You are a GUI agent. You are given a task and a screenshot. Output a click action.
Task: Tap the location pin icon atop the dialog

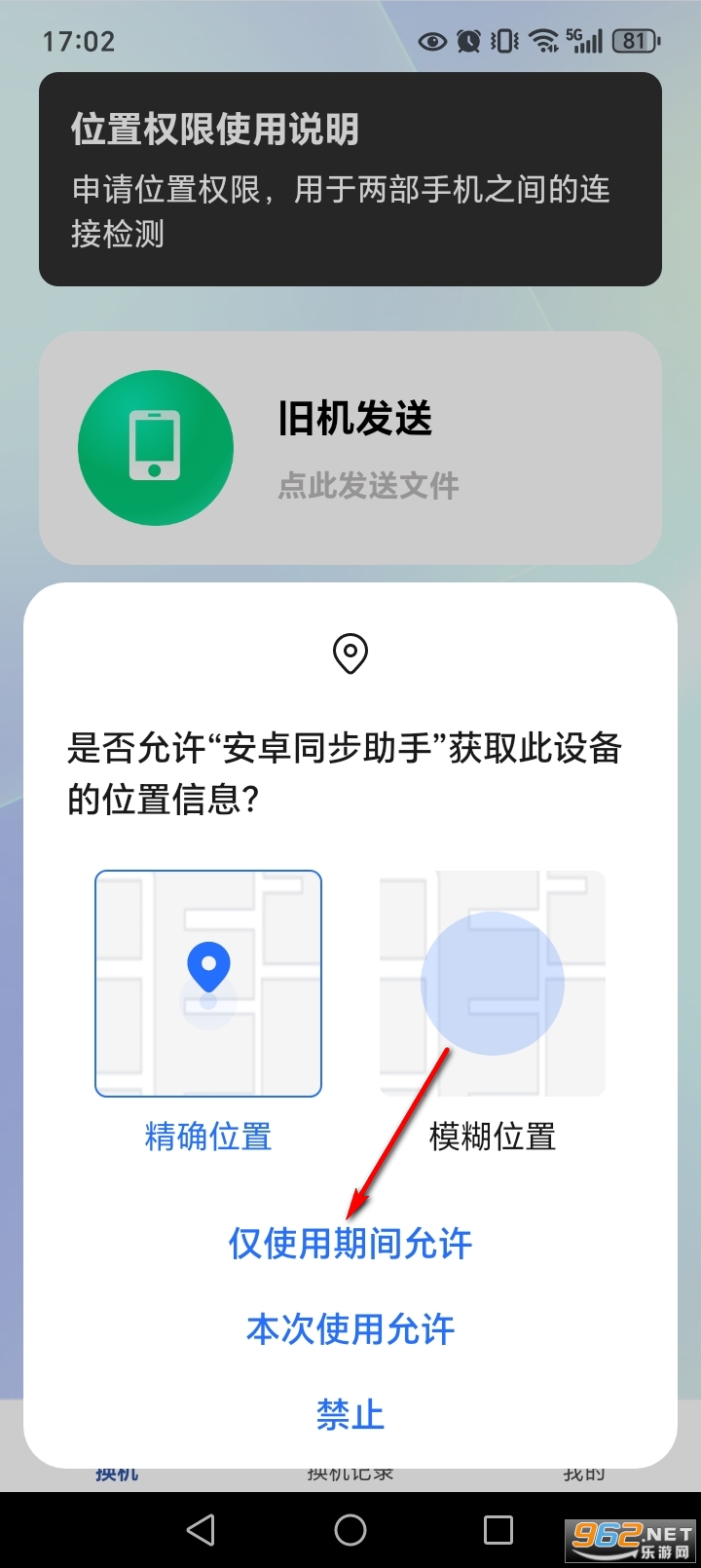pos(350,654)
